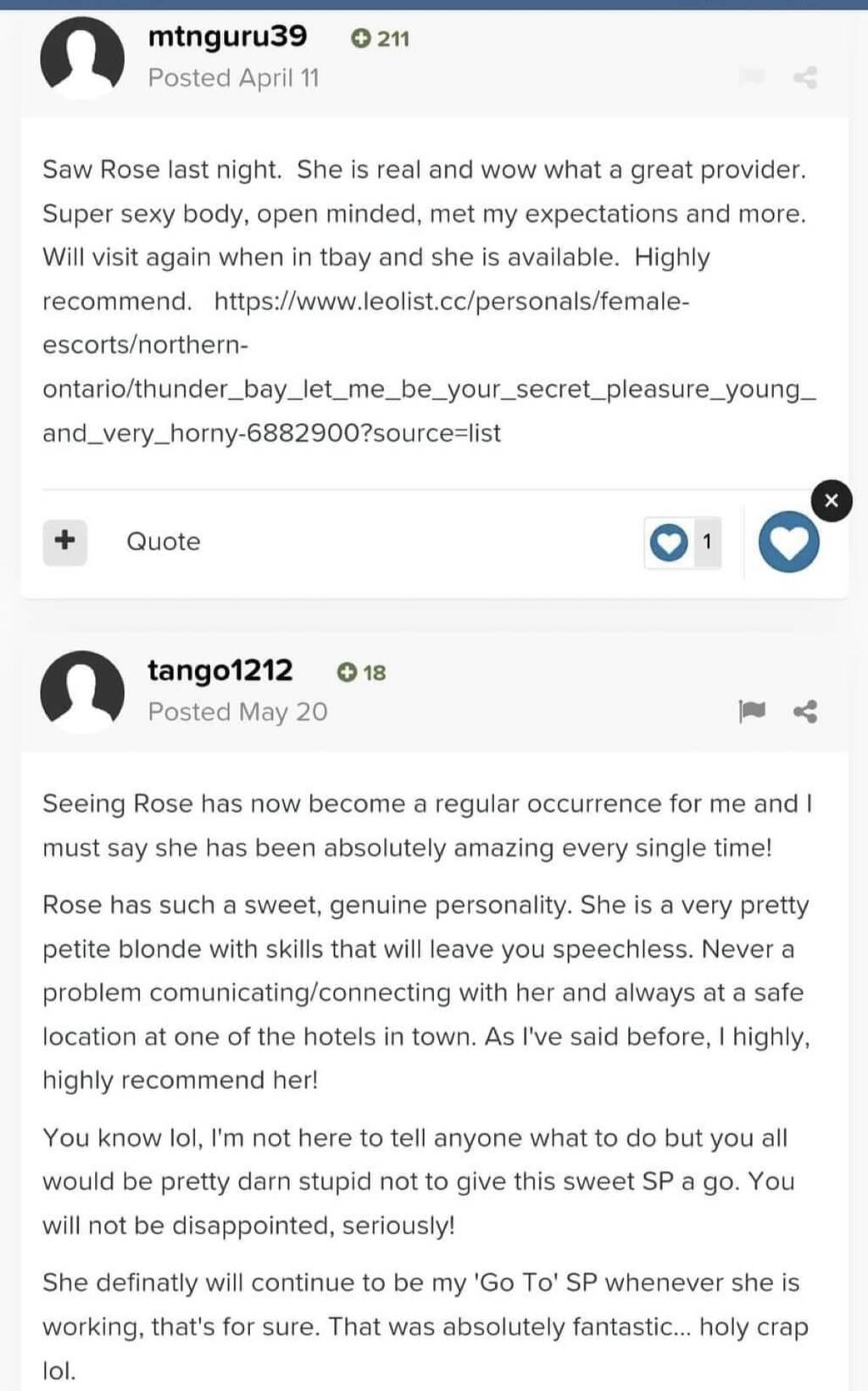This screenshot has width=868, height=1391.
Task: Report tango1212's post with flag icon
Action: [x=752, y=710]
